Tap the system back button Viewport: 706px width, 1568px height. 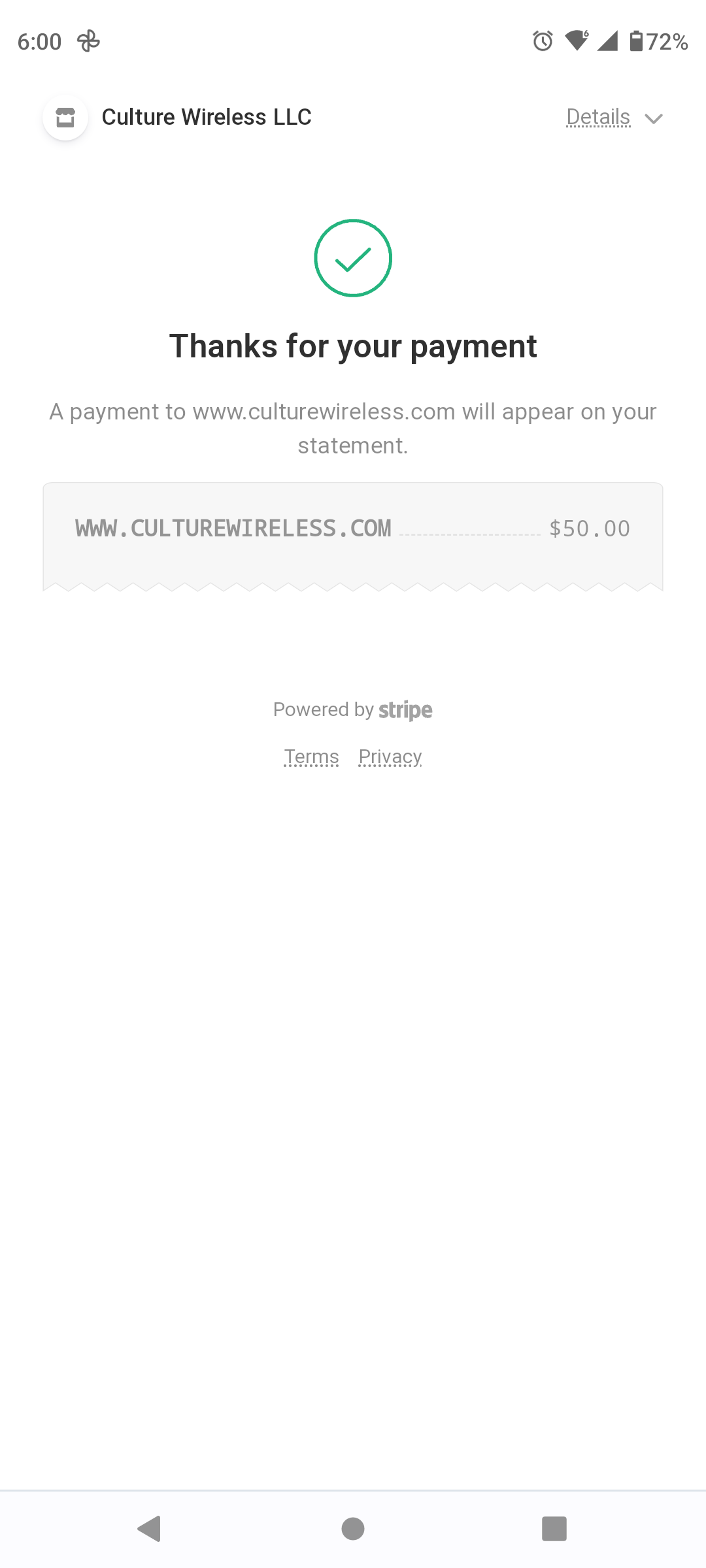pyautogui.click(x=150, y=1529)
